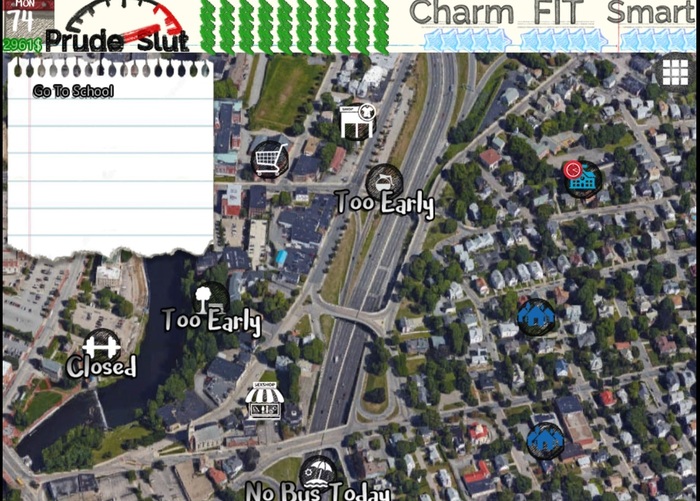Select the upper blue house location
This screenshot has width=700, height=501.
tap(537, 316)
